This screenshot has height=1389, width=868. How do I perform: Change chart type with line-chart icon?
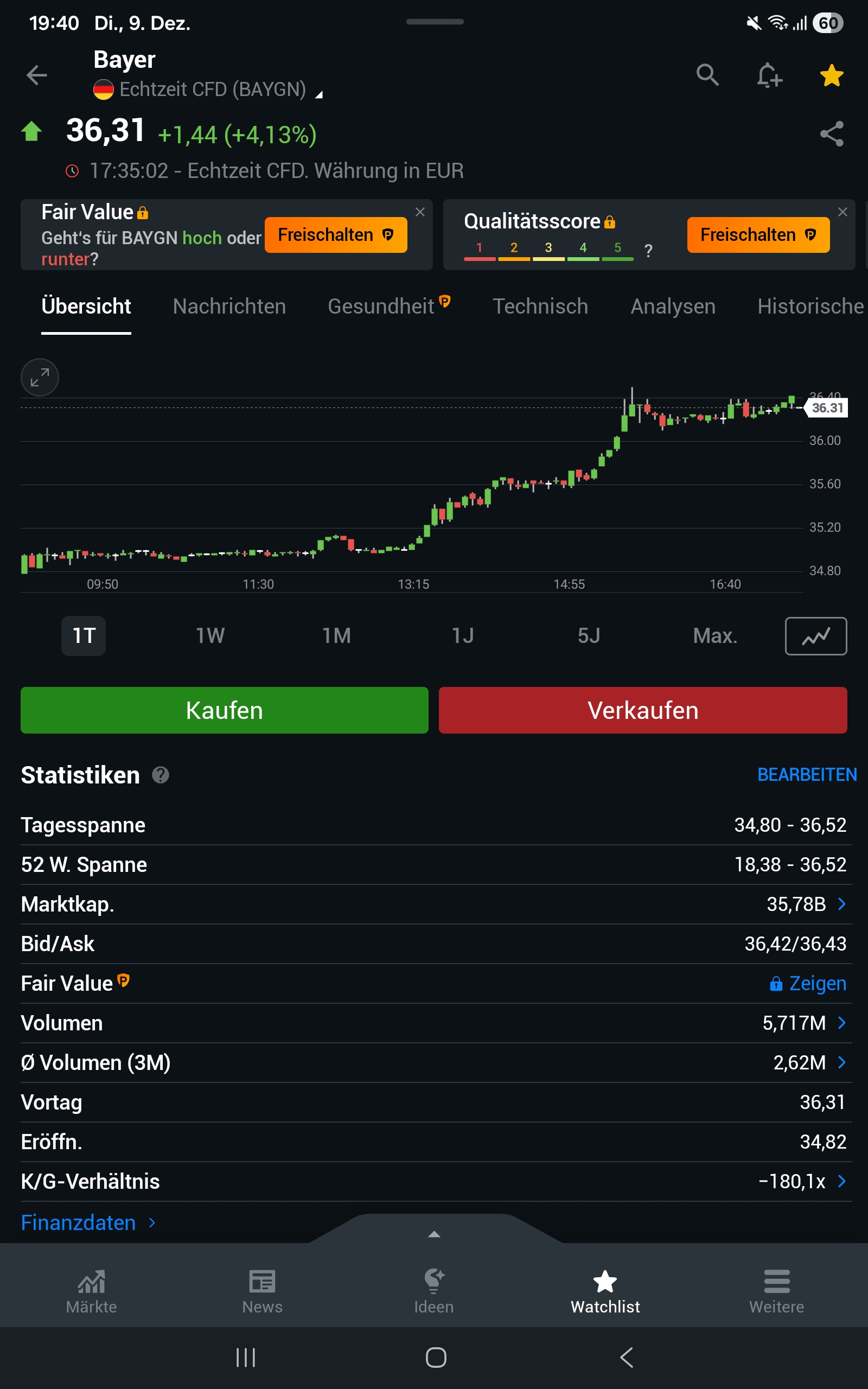[x=815, y=635]
